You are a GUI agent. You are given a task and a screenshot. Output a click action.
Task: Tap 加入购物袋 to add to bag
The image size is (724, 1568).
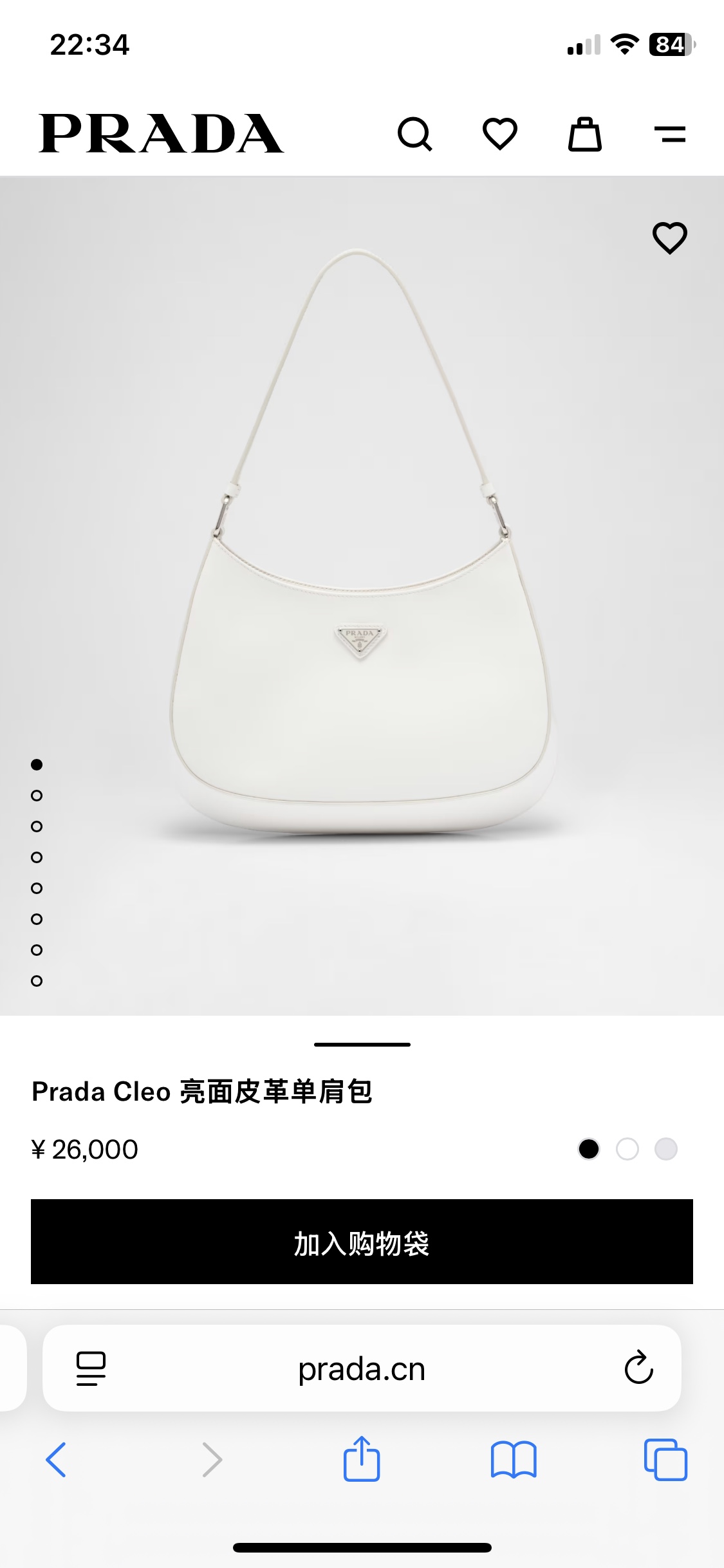(x=362, y=1242)
